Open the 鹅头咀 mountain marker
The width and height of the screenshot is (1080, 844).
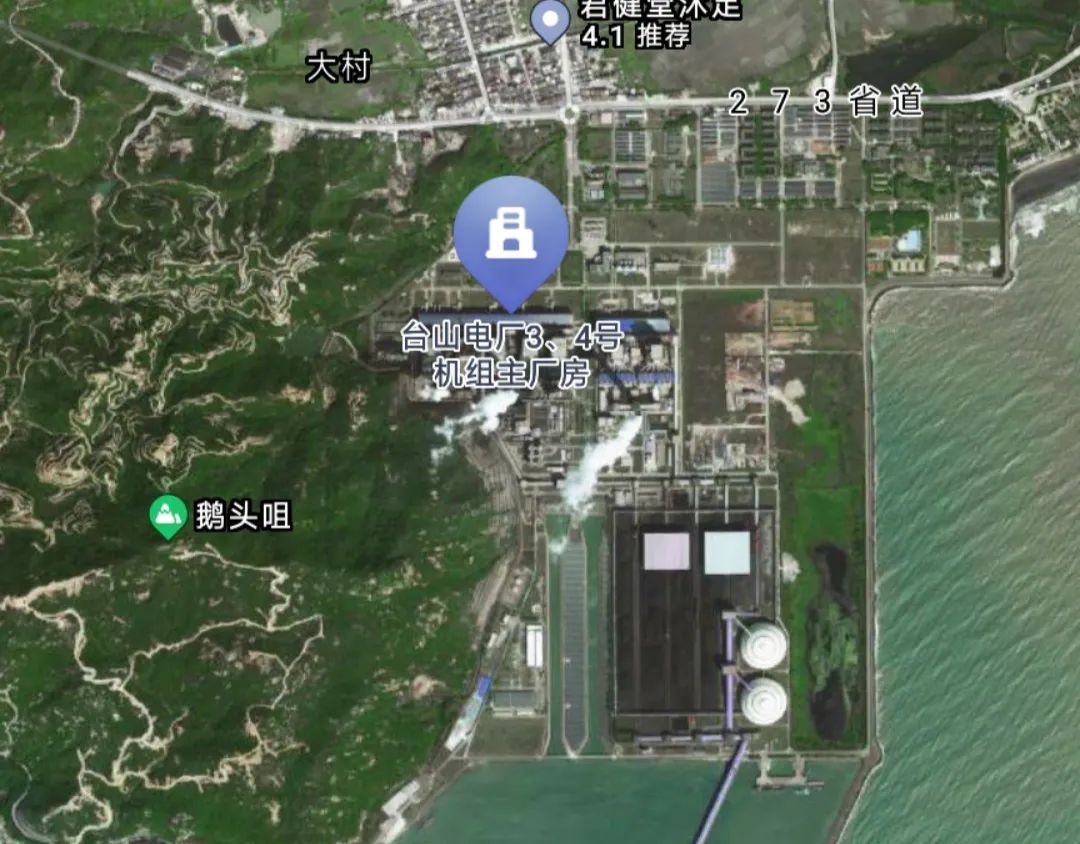167,516
